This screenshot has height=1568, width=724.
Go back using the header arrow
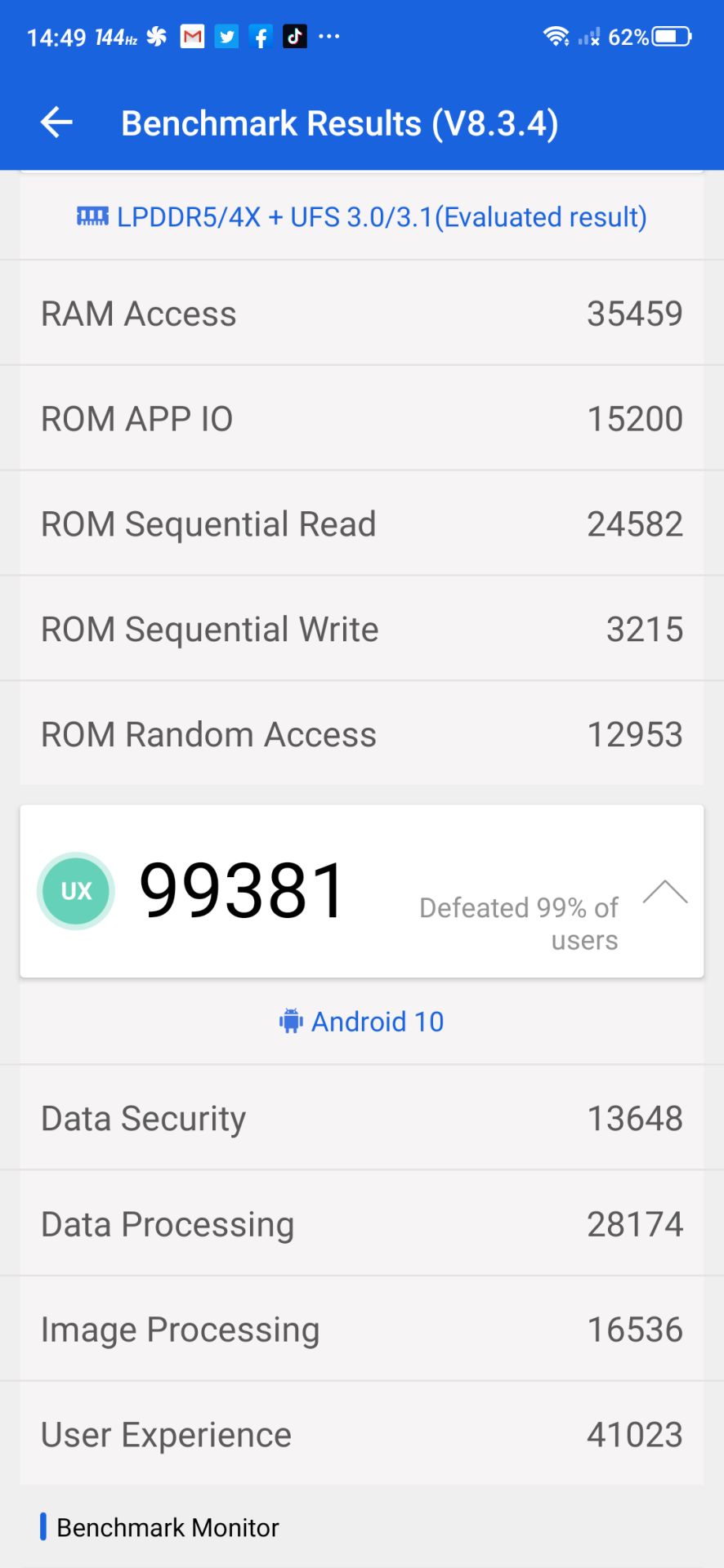56,123
